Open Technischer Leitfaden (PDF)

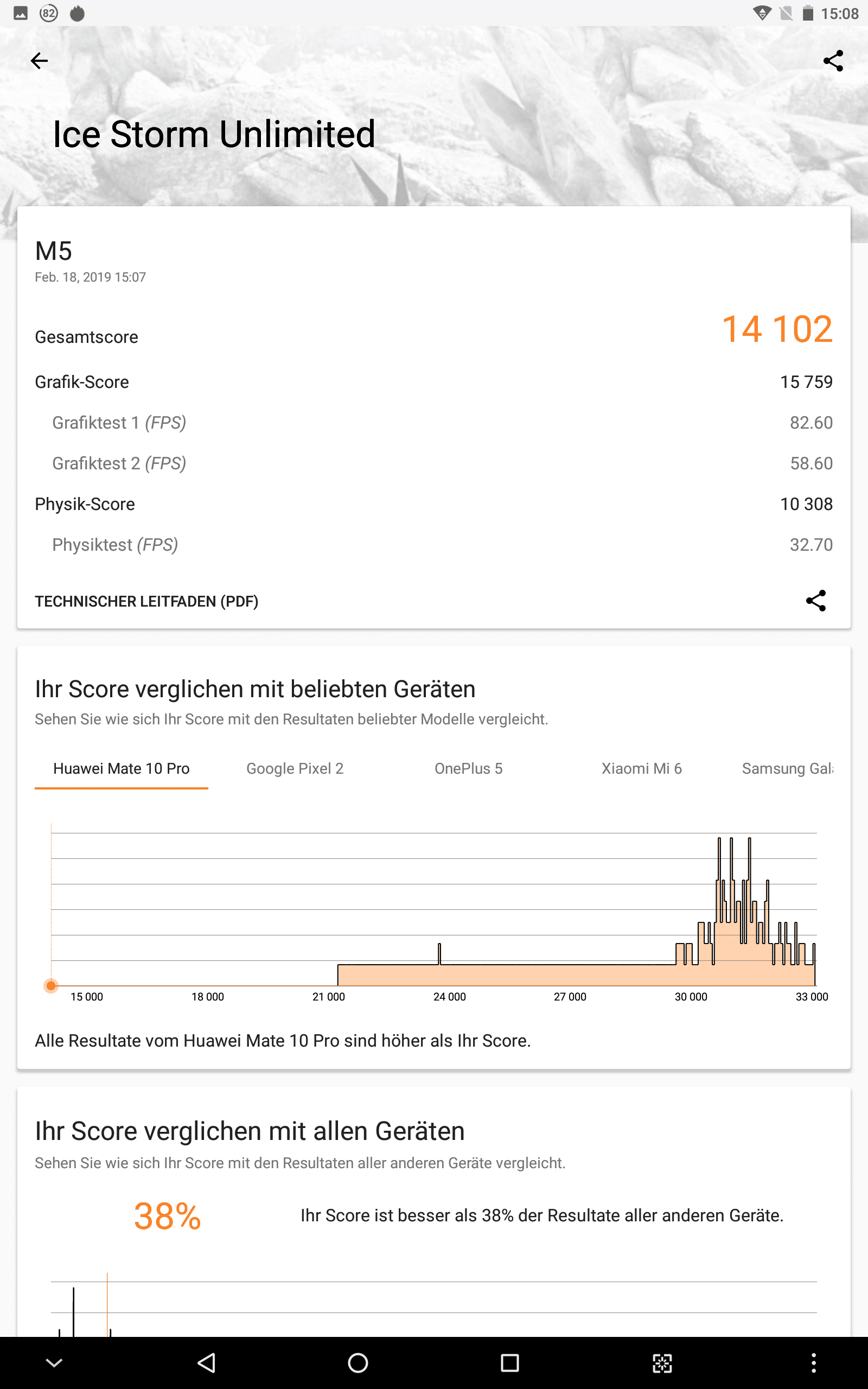146,601
